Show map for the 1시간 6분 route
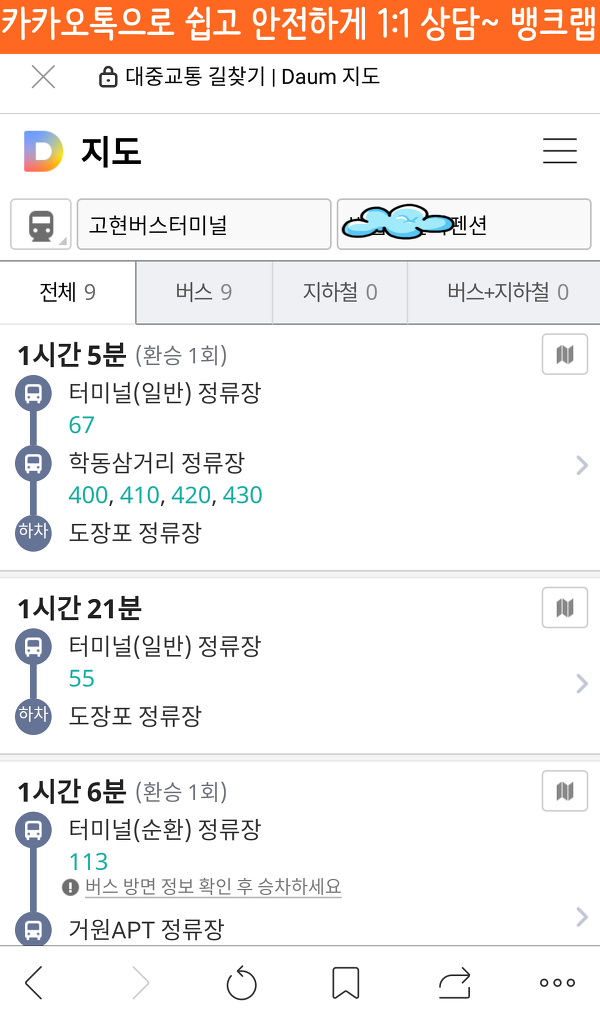The height and width of the screenshot is (1020, 600). [565, 791]
